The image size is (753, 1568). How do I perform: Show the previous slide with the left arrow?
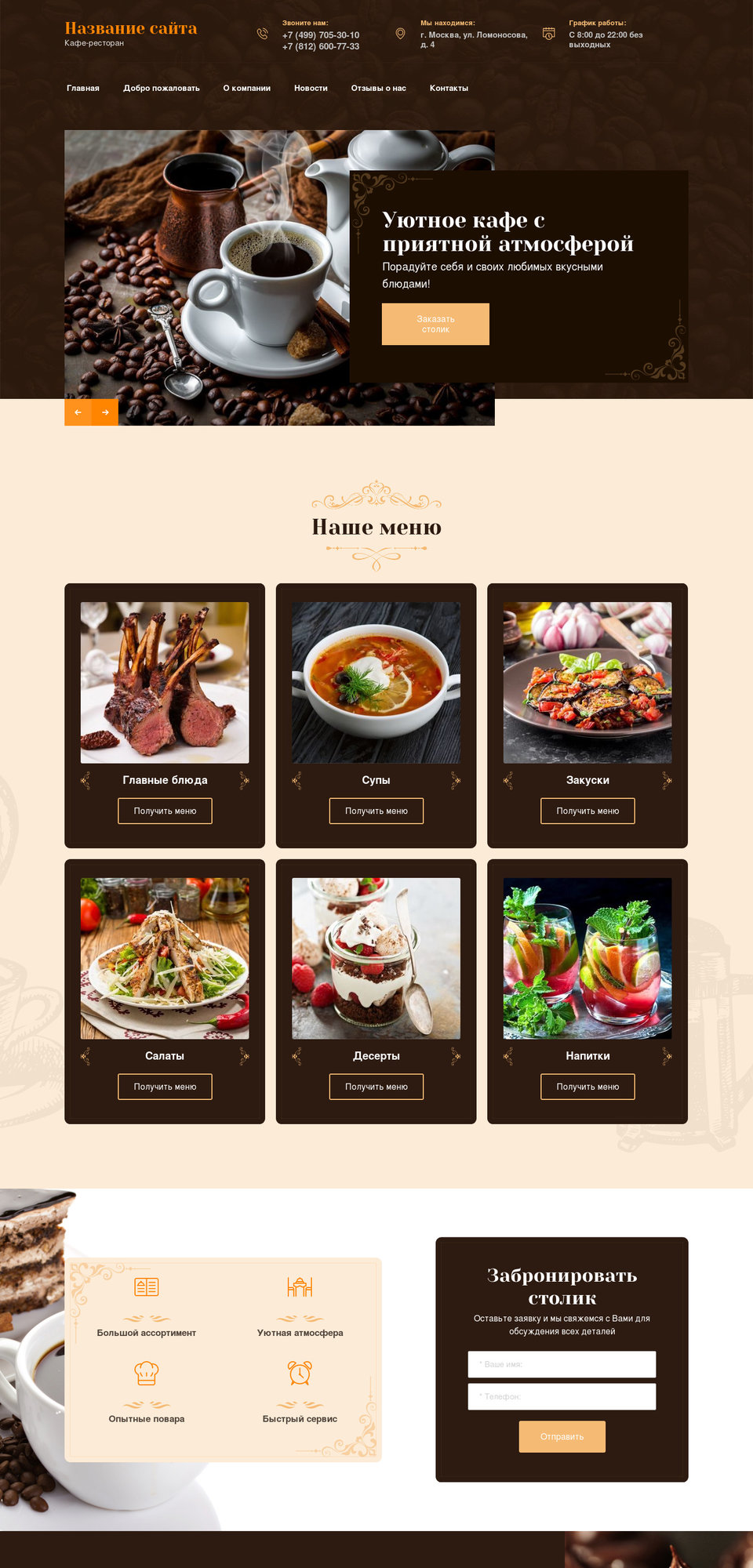[78, 412]
